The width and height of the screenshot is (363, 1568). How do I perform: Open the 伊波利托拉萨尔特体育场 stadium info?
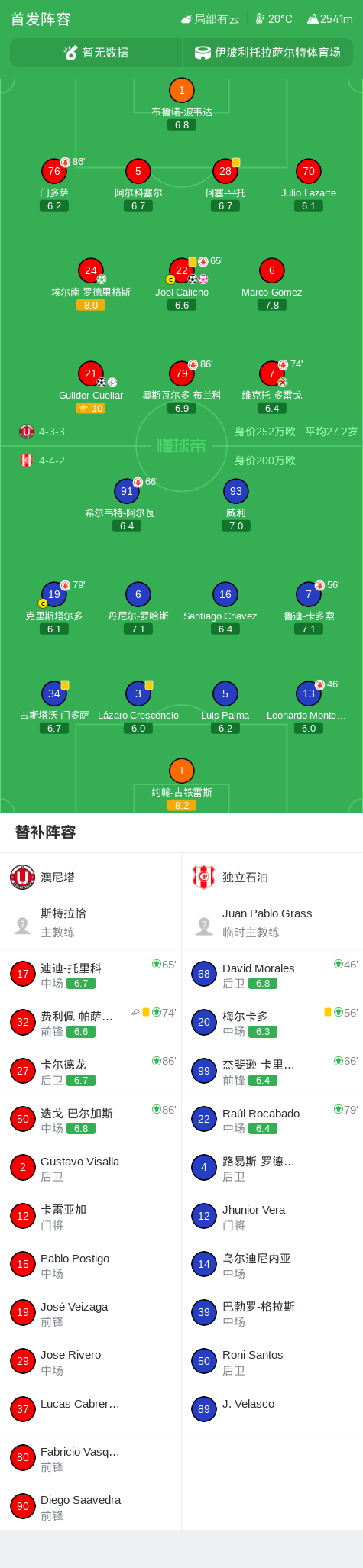click(x=267, y=53)
